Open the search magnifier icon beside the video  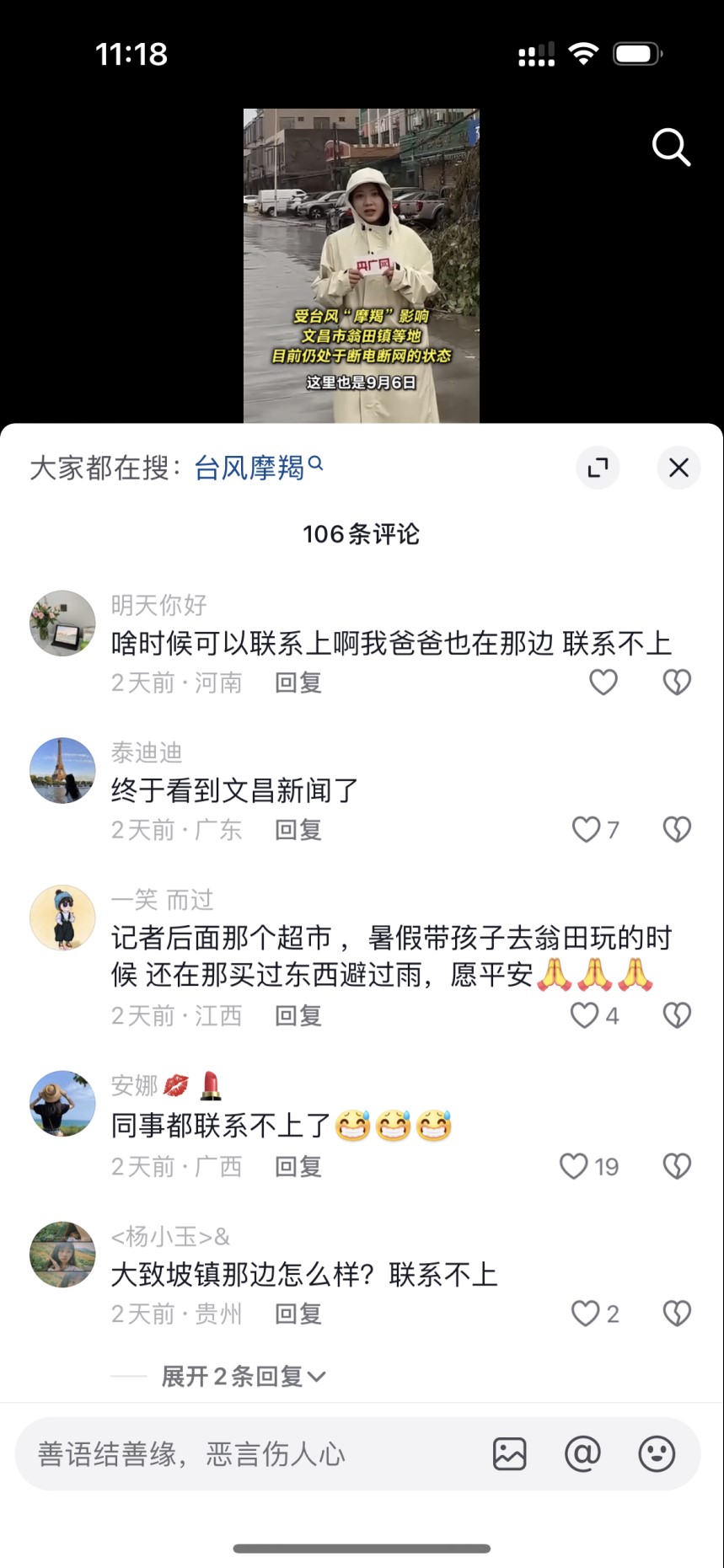(672, 148)
